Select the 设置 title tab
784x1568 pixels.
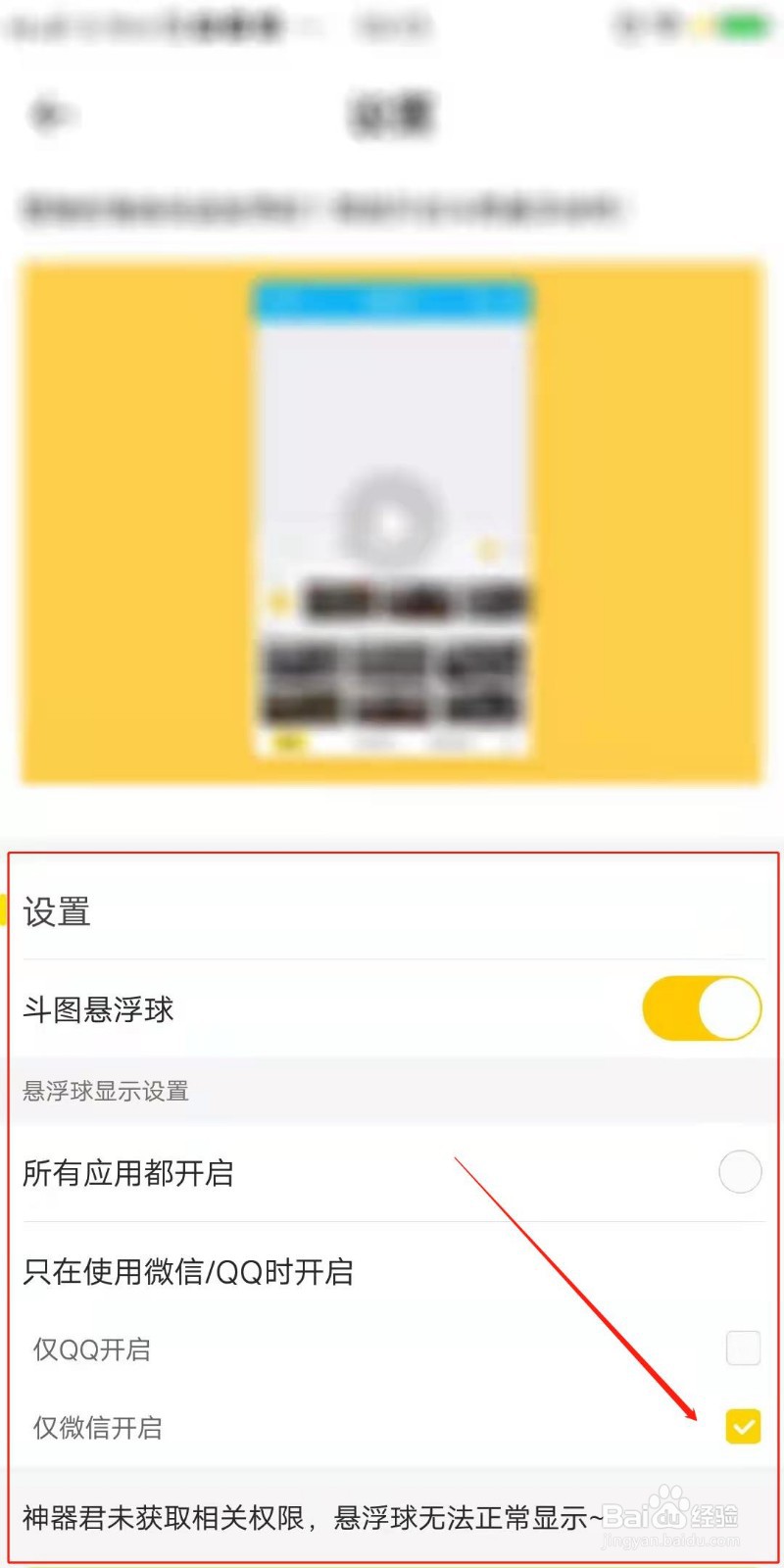coord(56,911)
